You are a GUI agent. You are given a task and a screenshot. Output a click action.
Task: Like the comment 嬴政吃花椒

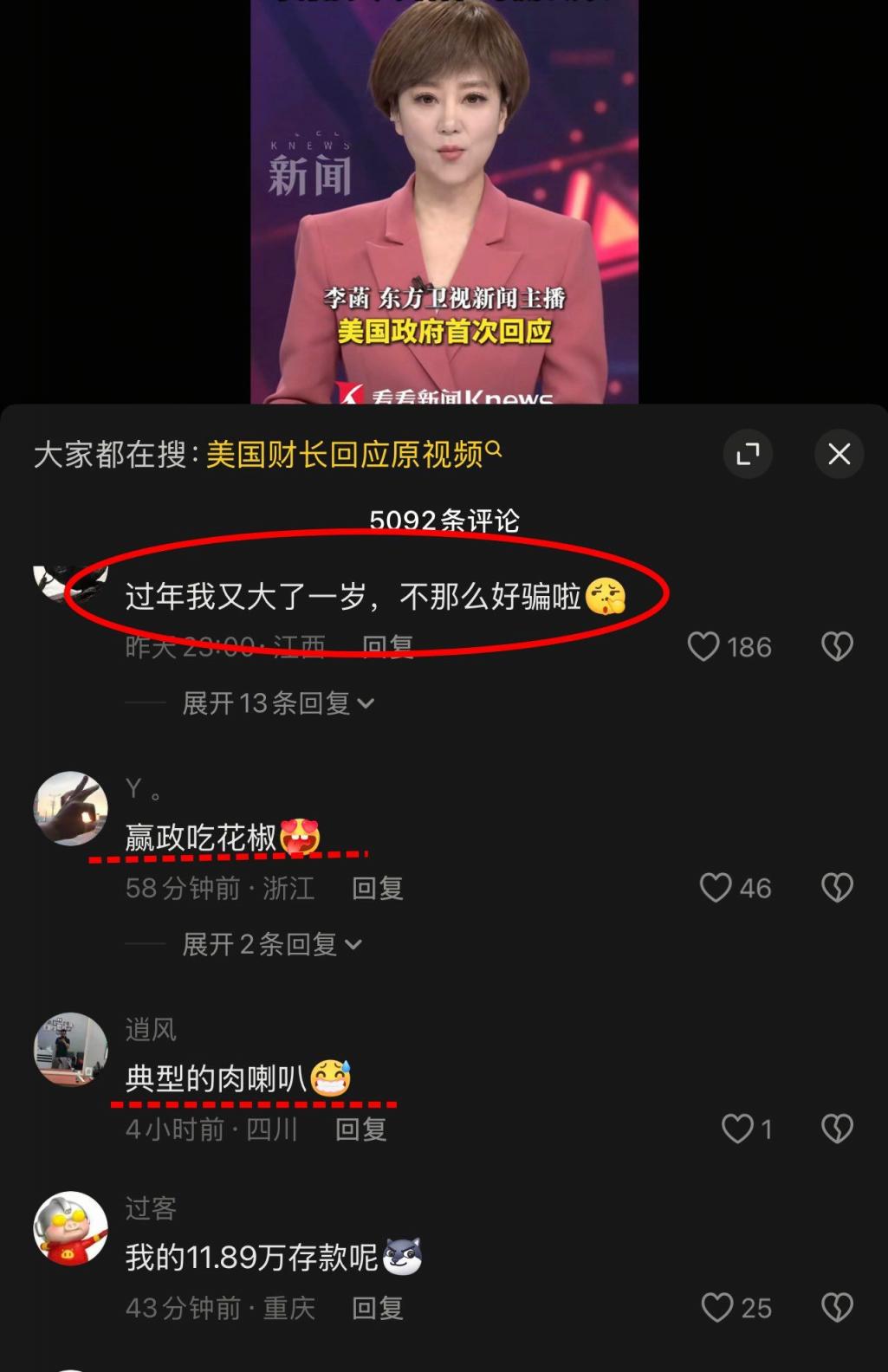click(716, 888)
